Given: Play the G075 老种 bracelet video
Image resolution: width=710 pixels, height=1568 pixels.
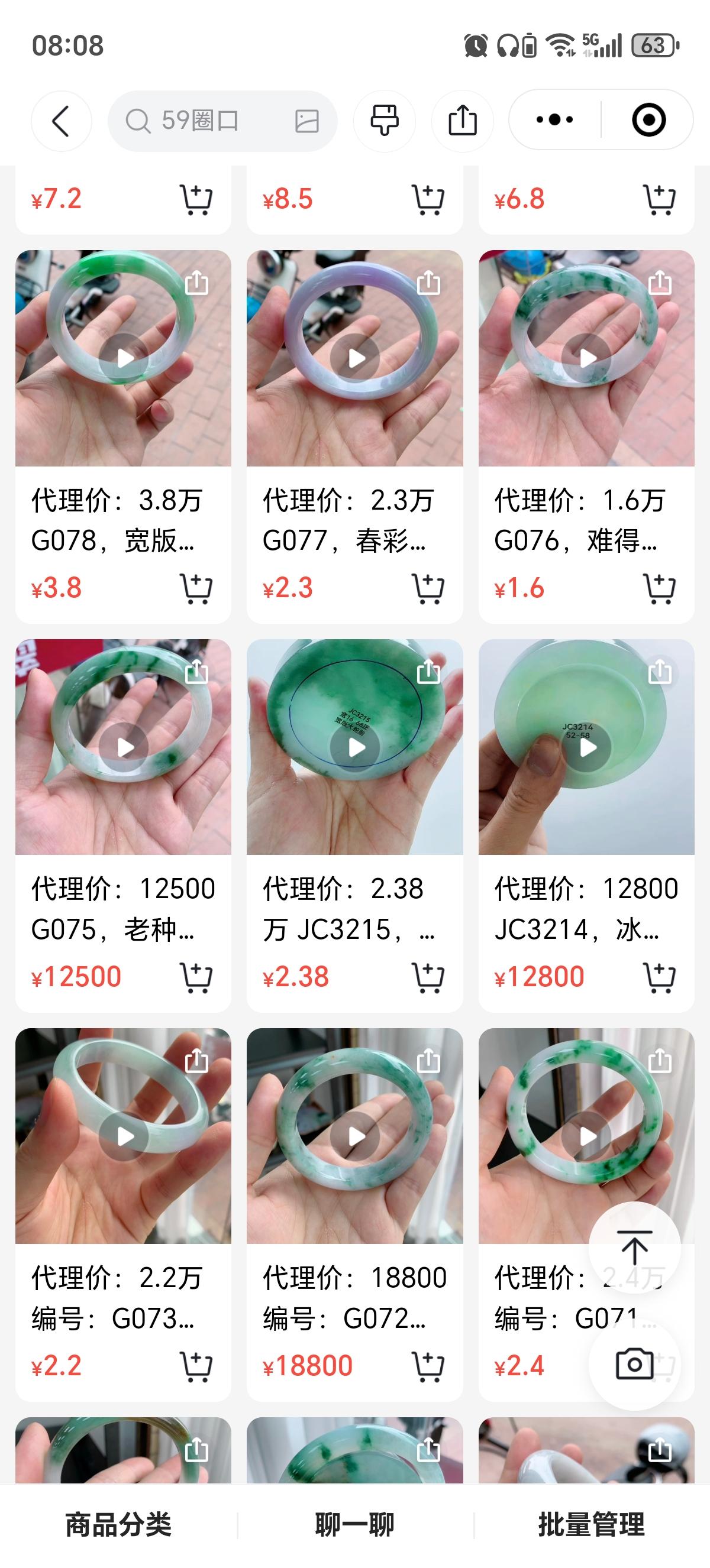Looking at the screenshot, I should coord(125,747).
